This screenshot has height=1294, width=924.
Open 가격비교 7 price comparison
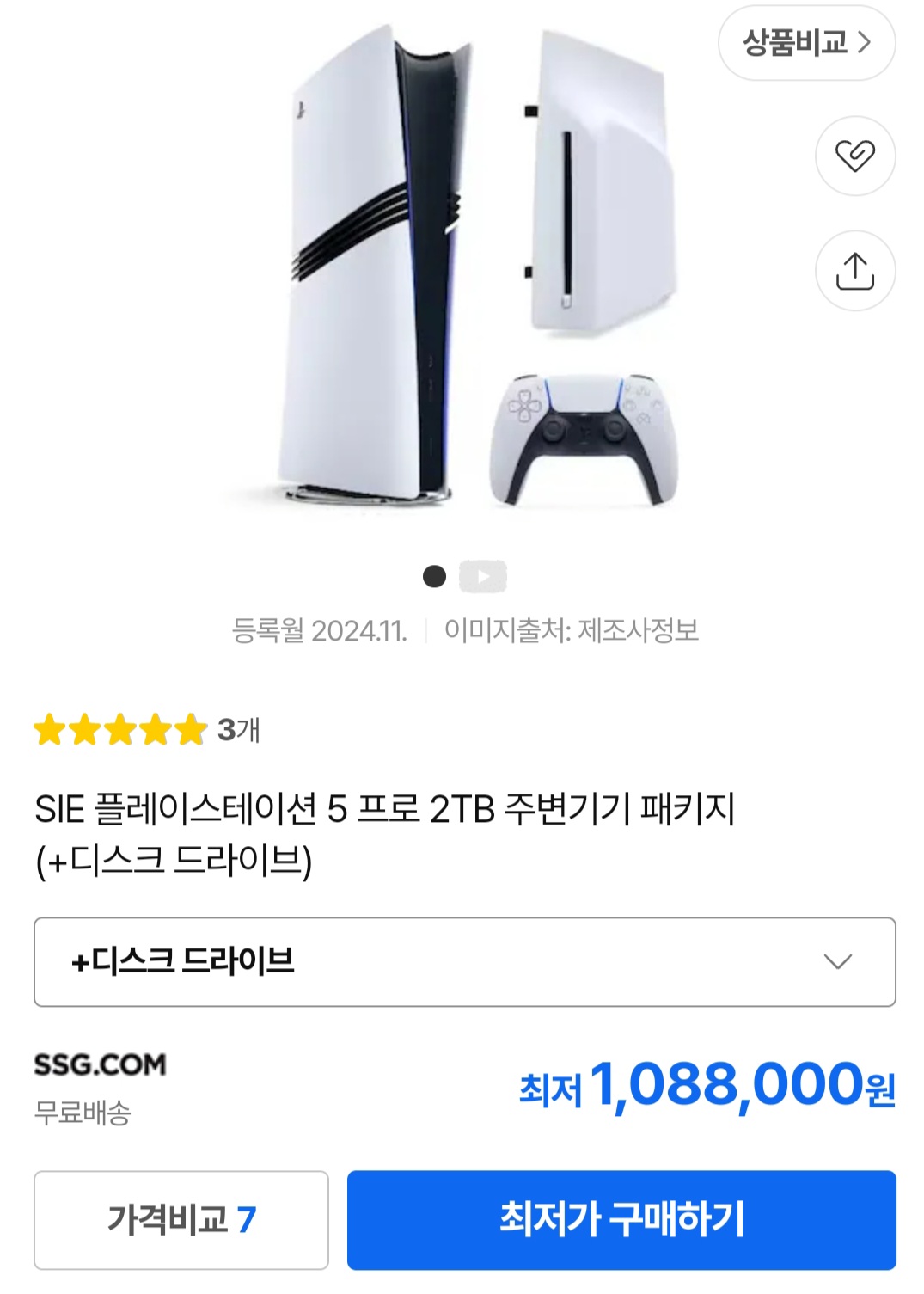tap(181, 1219)
